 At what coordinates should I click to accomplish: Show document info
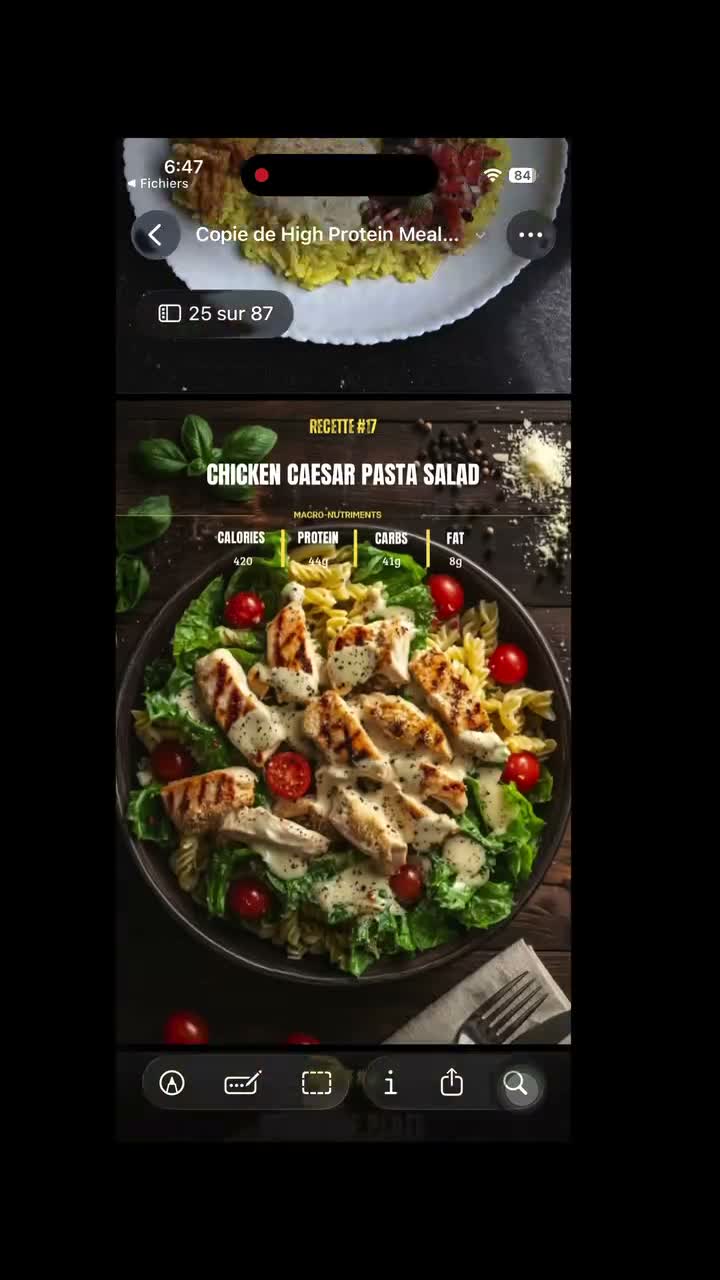(x=390, y=1083)
